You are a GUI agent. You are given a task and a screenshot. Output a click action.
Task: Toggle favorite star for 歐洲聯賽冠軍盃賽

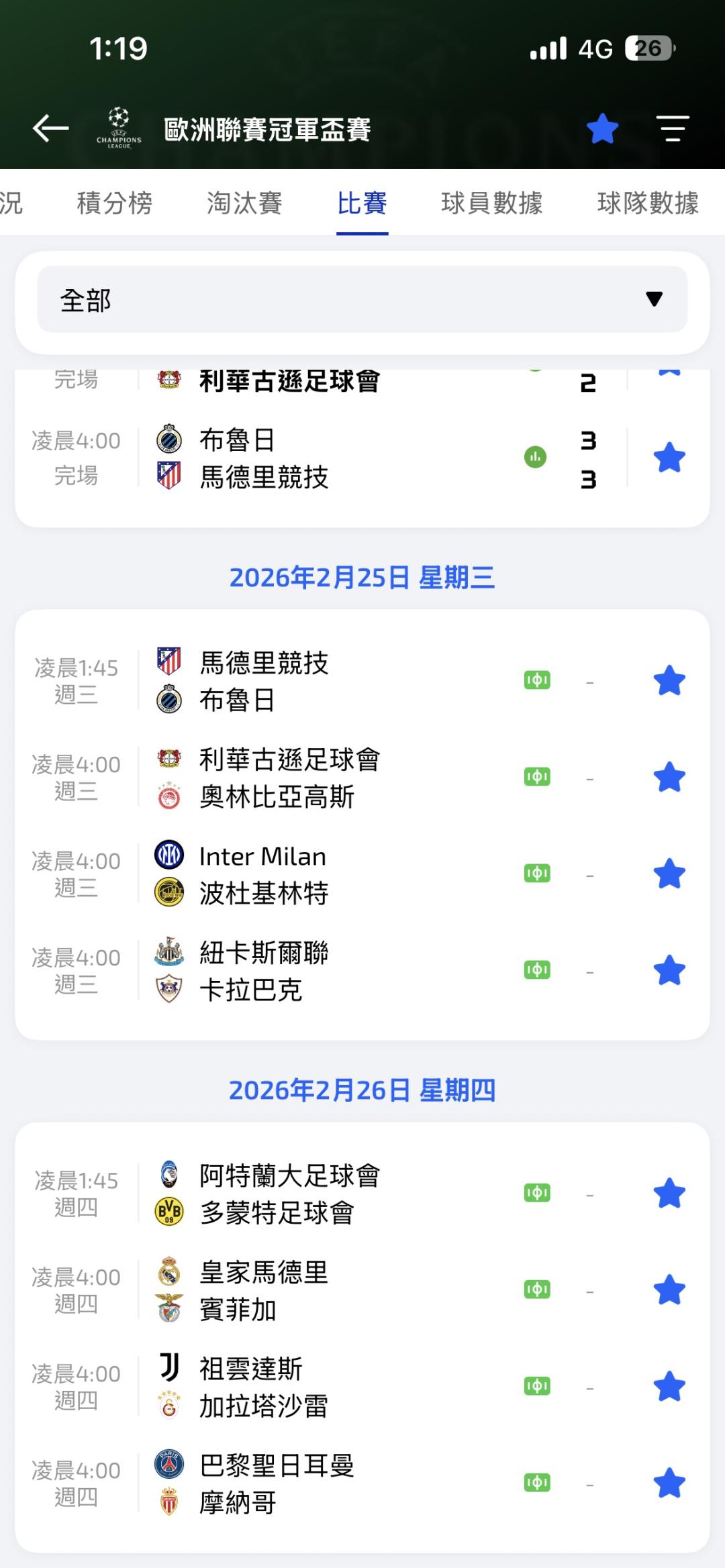point(602,128)
